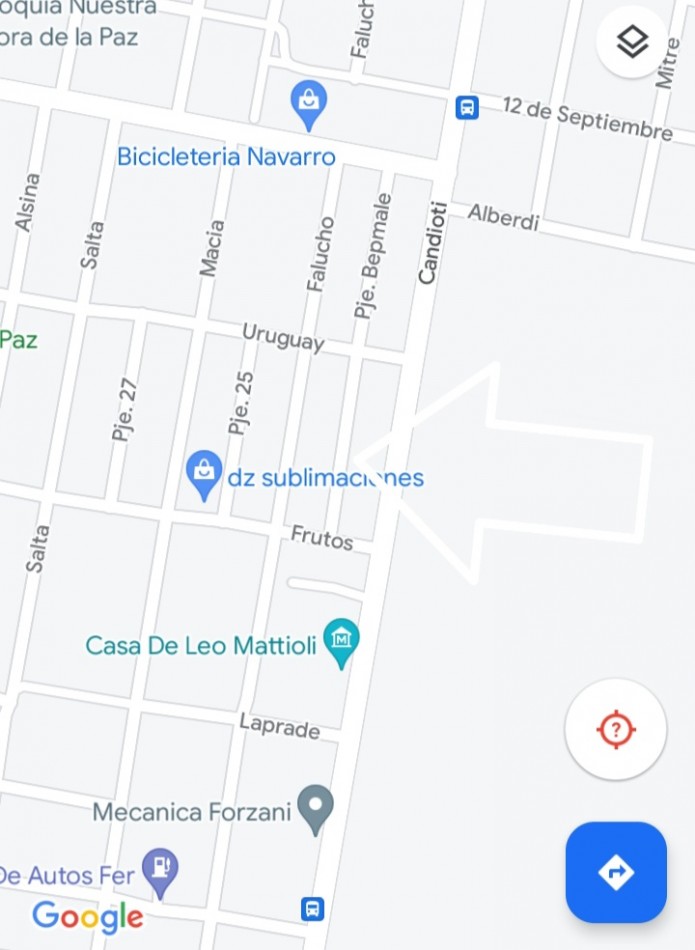Open the map layers selector

point(632,42)
